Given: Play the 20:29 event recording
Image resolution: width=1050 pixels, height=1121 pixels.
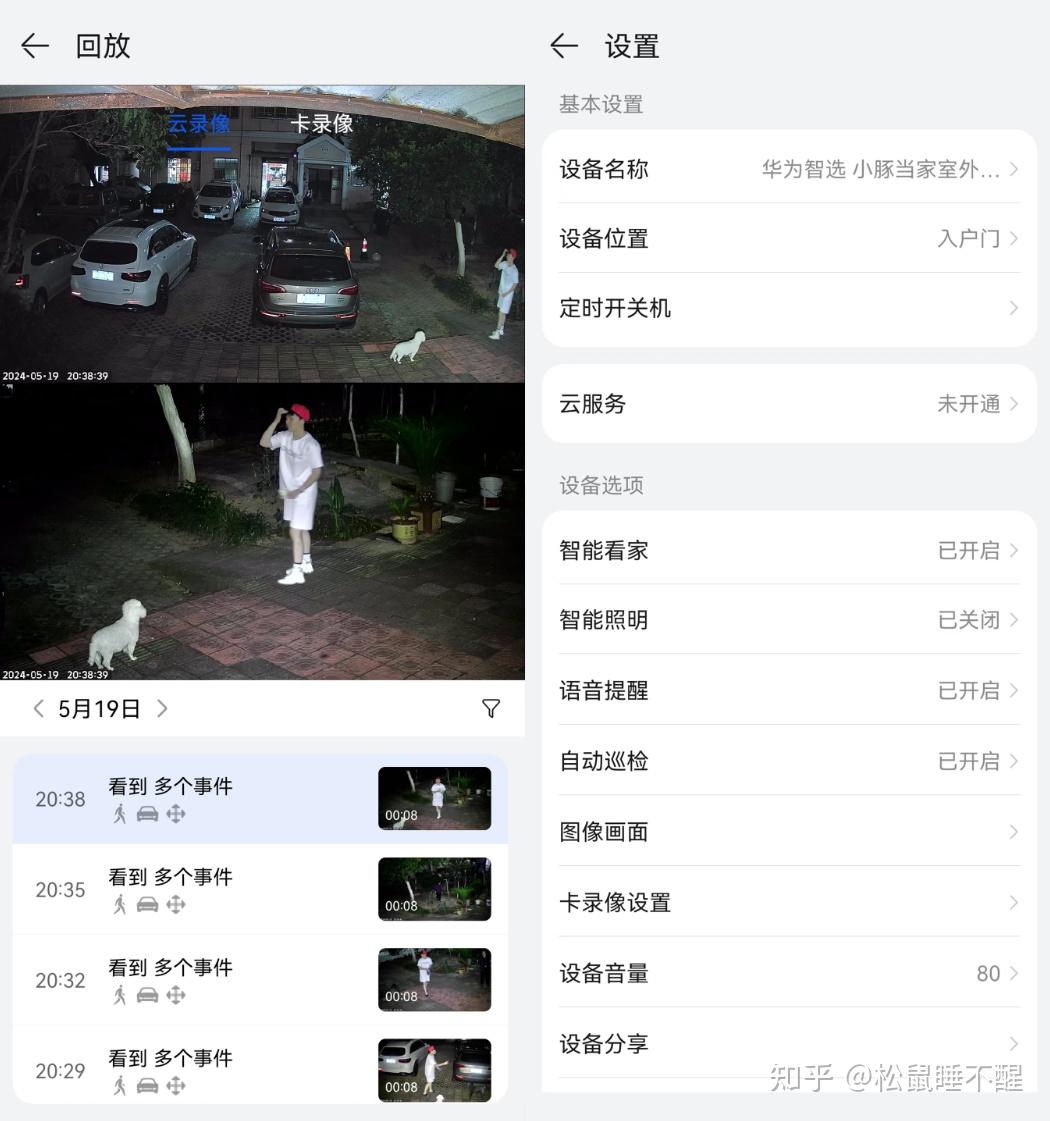Looking at the screenshot, I should (259, 1070).
